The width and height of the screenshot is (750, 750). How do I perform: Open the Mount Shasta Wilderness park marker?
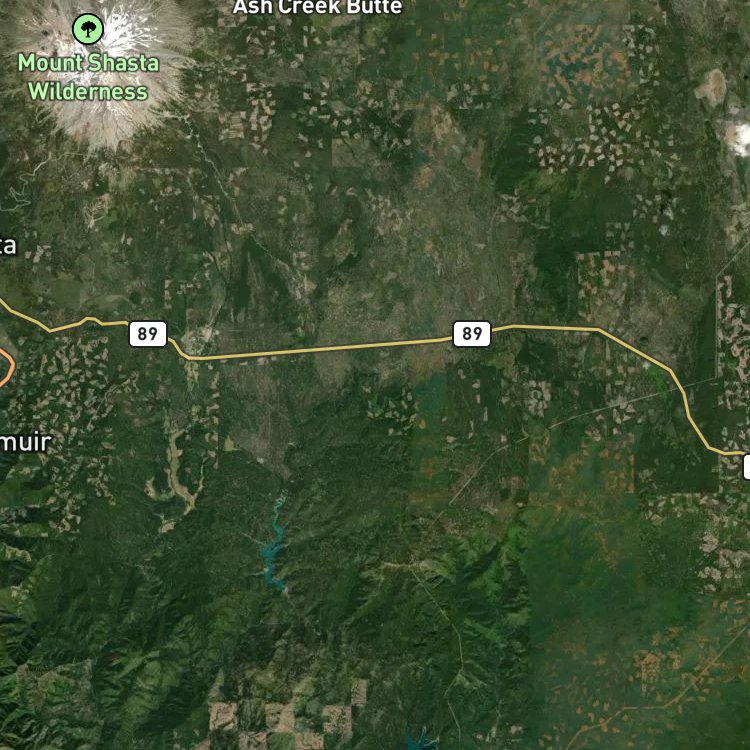click(x=88, y=29)
